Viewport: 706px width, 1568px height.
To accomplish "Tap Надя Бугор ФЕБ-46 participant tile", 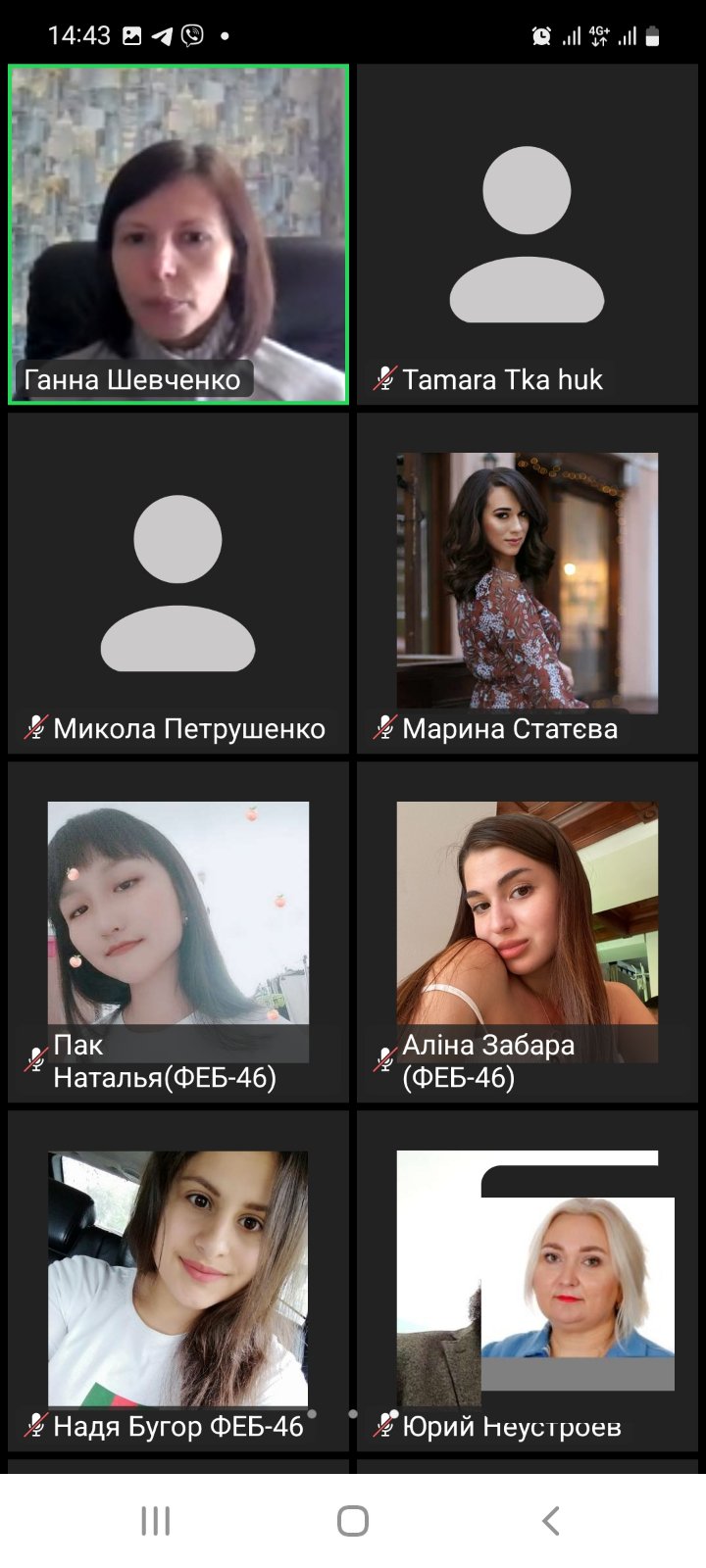I will click(178, 1279).
